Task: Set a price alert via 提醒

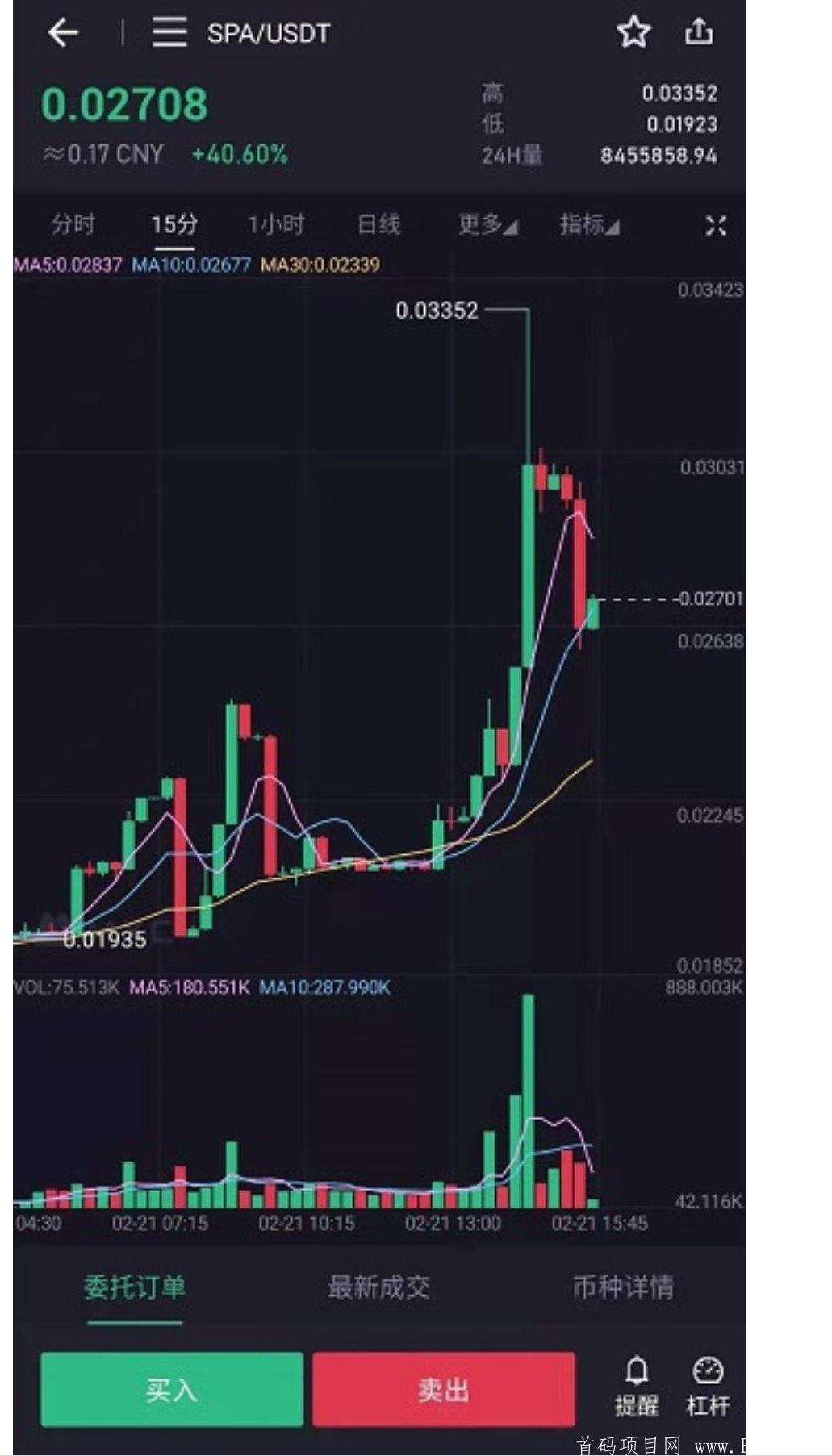Action: tap(637, 1387)
